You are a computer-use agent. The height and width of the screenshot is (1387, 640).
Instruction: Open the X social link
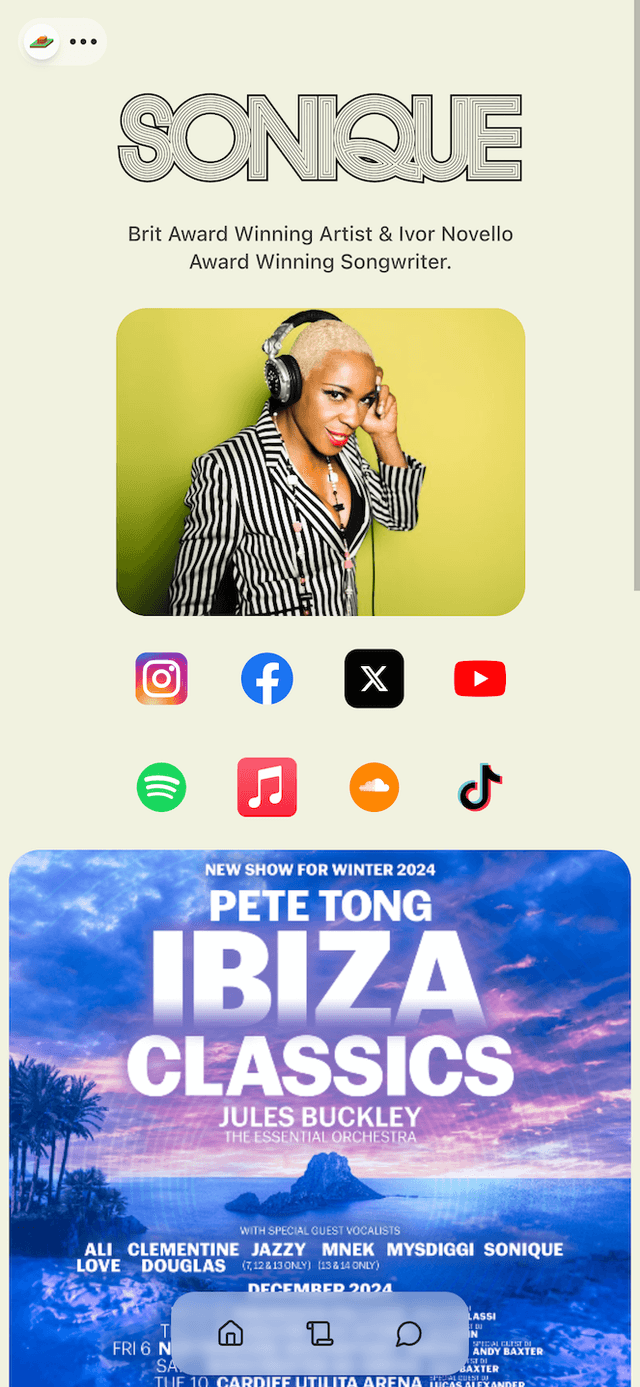pos(374,679)
